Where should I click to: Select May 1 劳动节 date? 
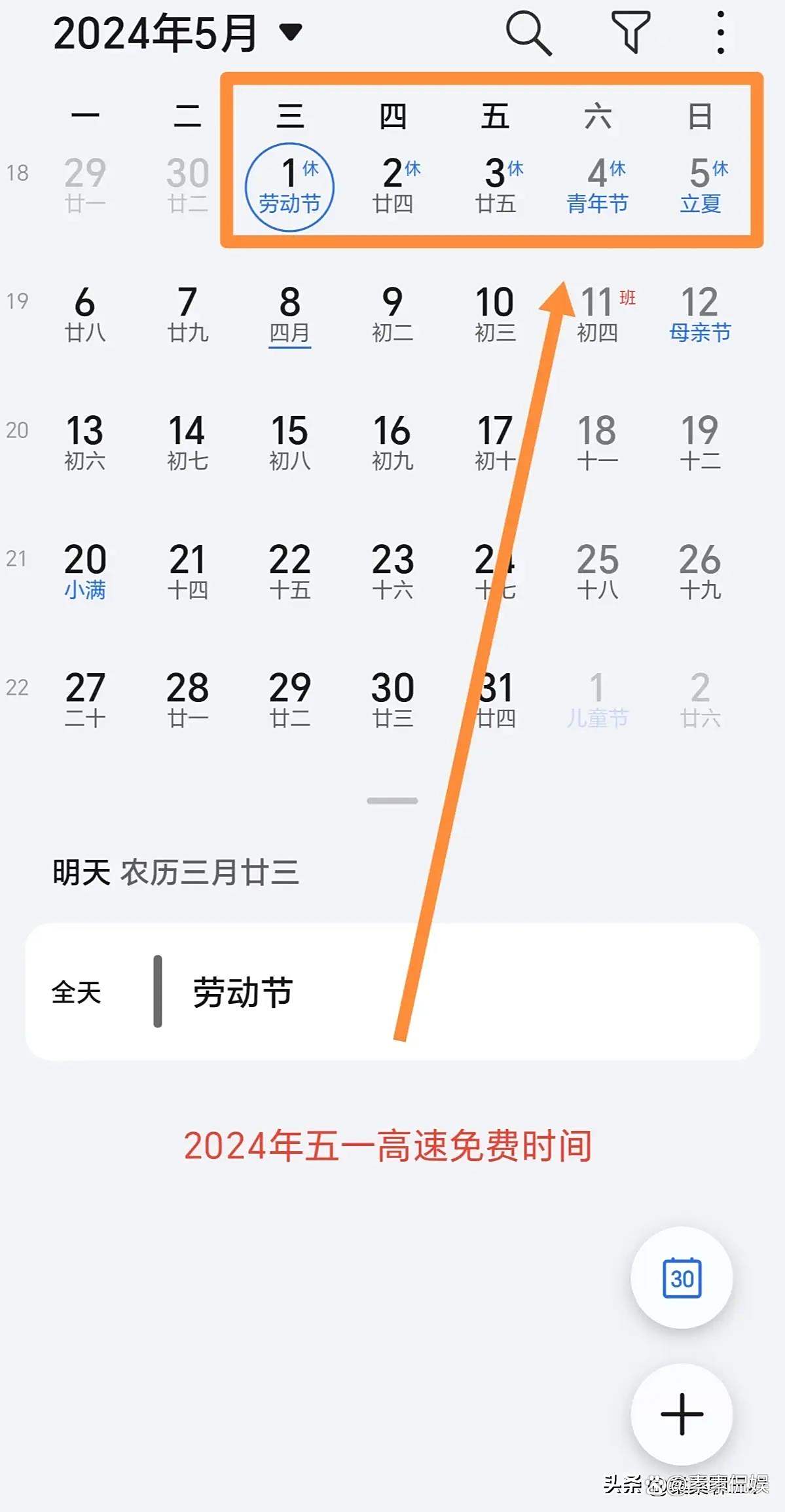pyautogui.click(x=289, y=187)
